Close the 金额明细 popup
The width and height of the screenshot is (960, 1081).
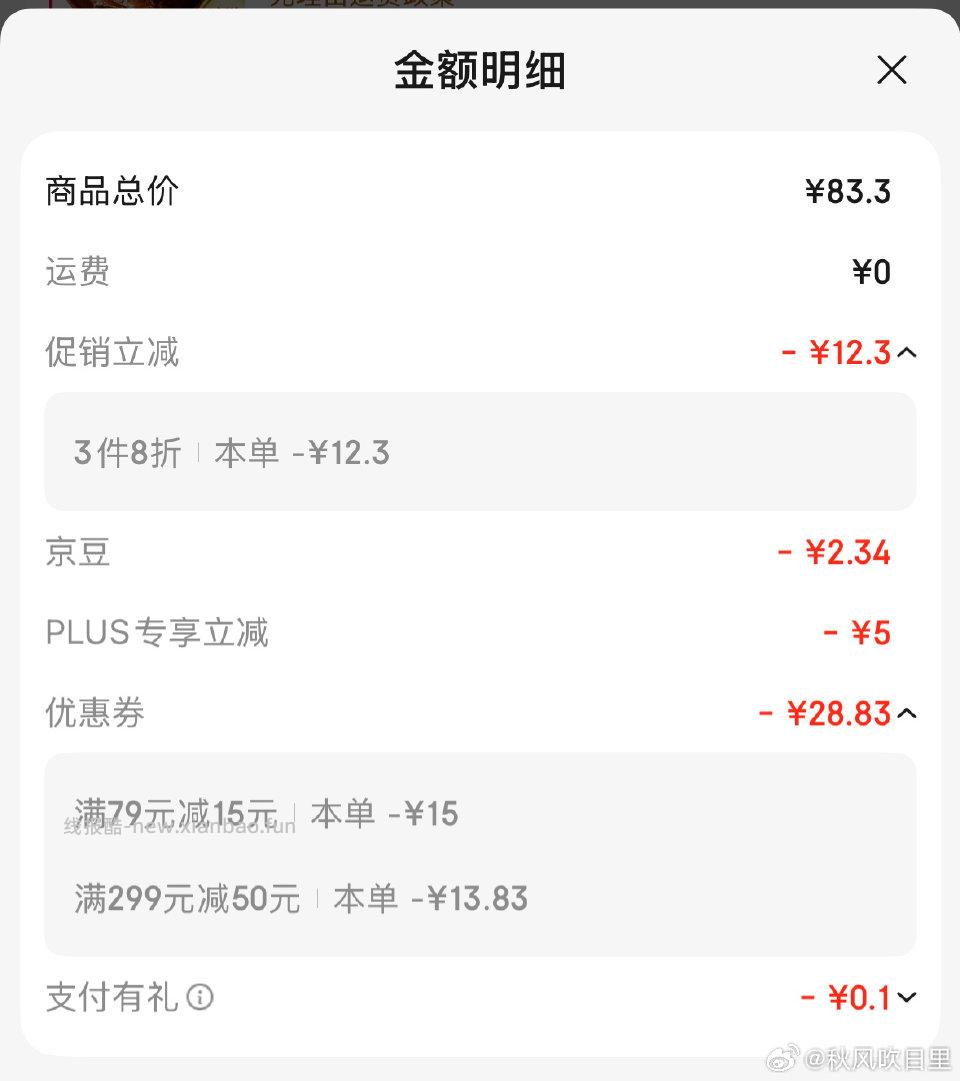pos(891,70)
